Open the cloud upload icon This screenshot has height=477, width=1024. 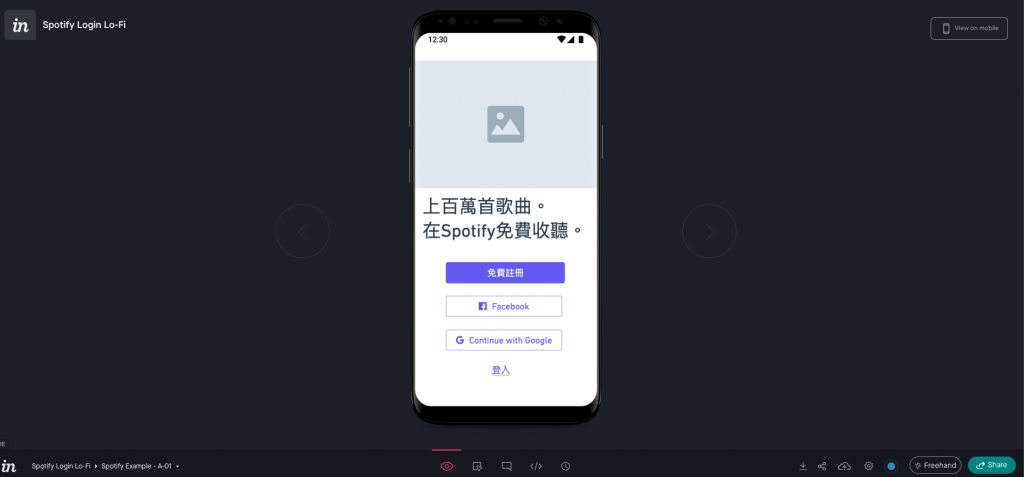coord(845,466)
